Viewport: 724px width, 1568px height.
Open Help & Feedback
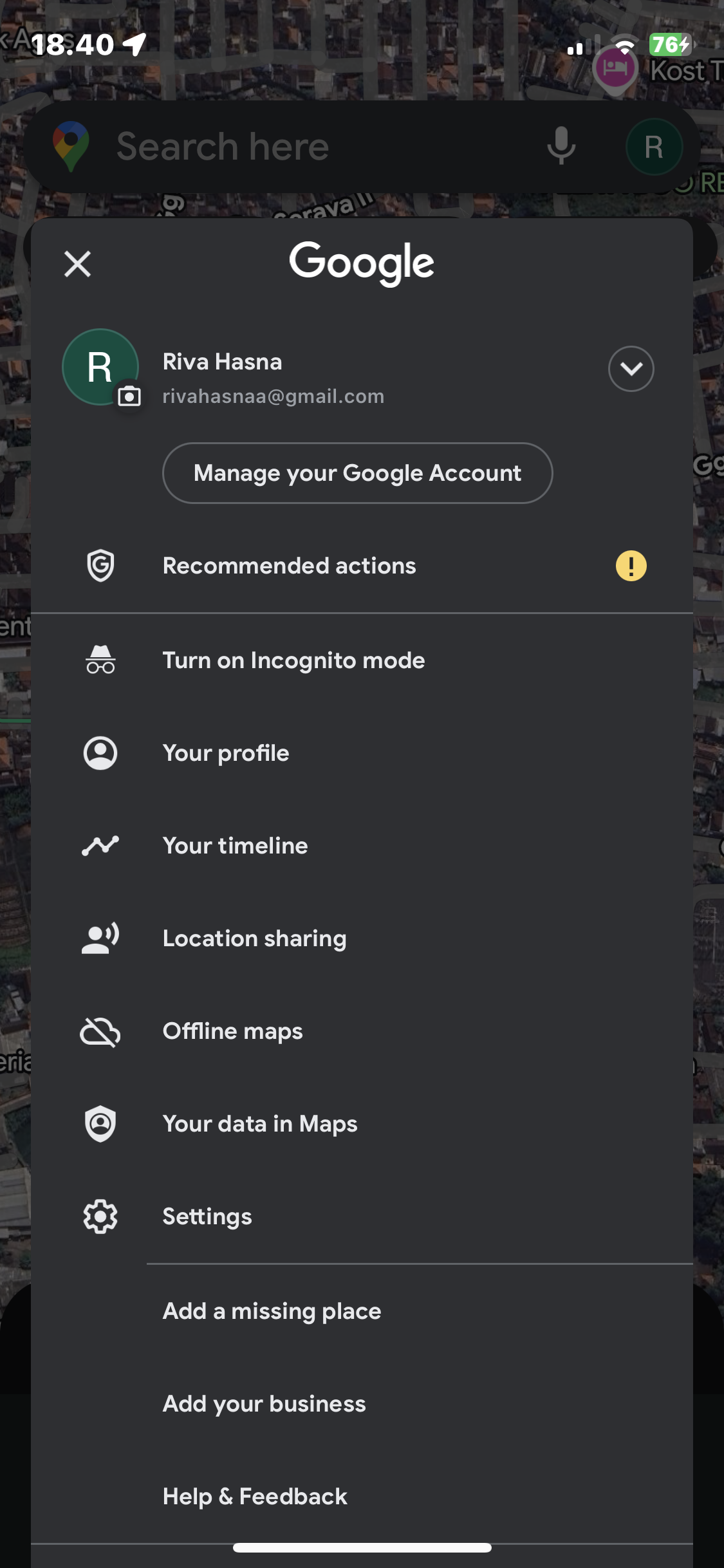tap(362, 1497)
